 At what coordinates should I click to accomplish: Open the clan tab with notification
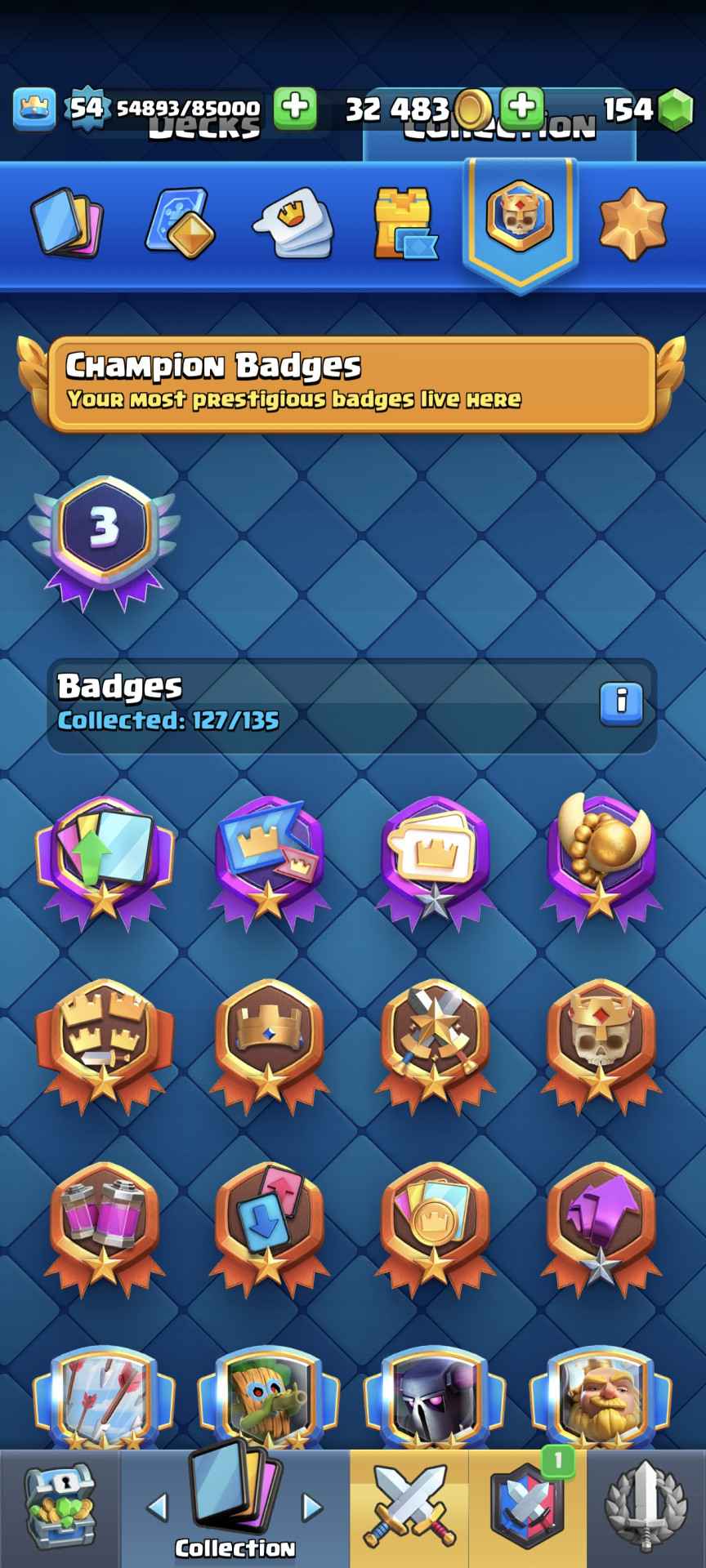(527, 1508)
